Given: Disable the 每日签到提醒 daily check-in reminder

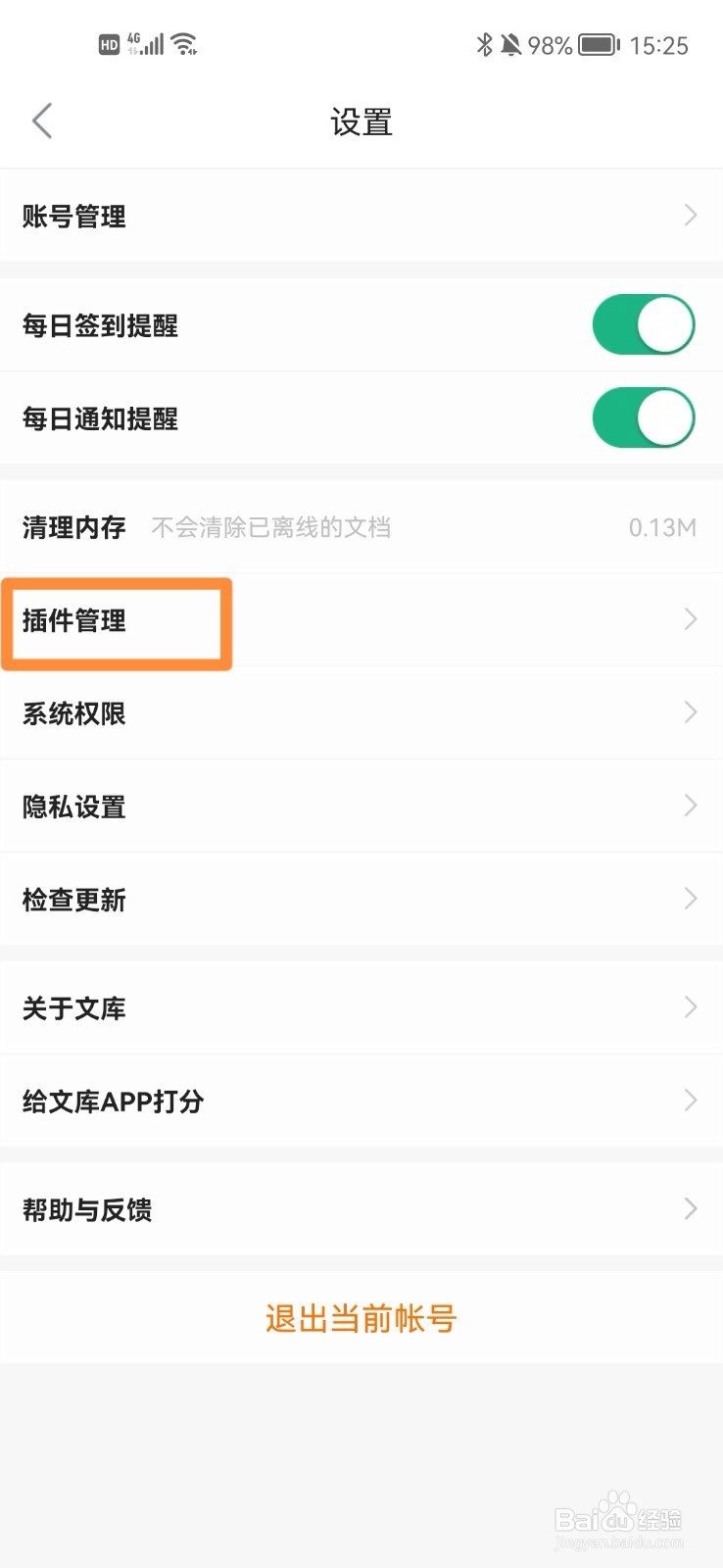Looking at the screenshot, I should point(644,324).
